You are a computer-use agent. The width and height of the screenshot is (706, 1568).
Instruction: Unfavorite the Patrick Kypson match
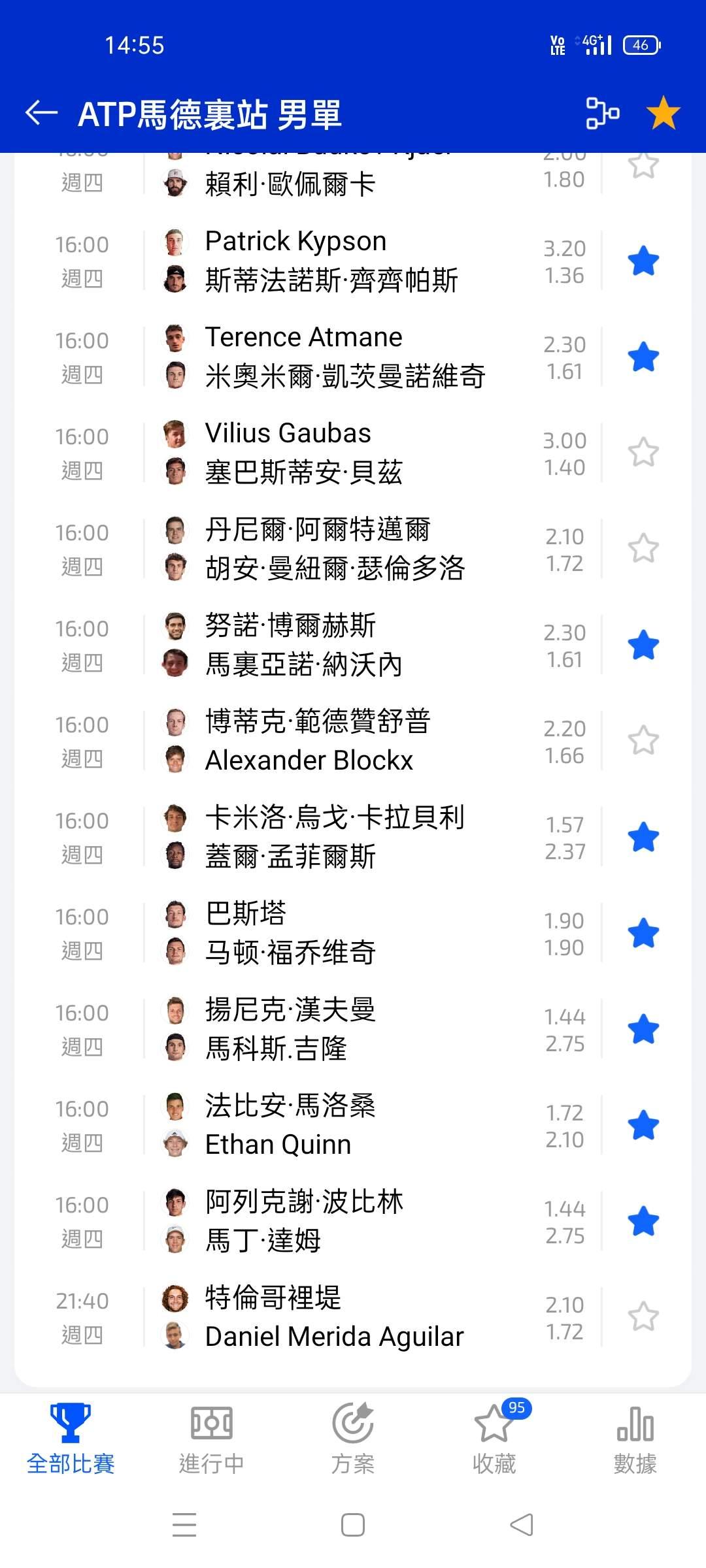click(x=643, y=261)
